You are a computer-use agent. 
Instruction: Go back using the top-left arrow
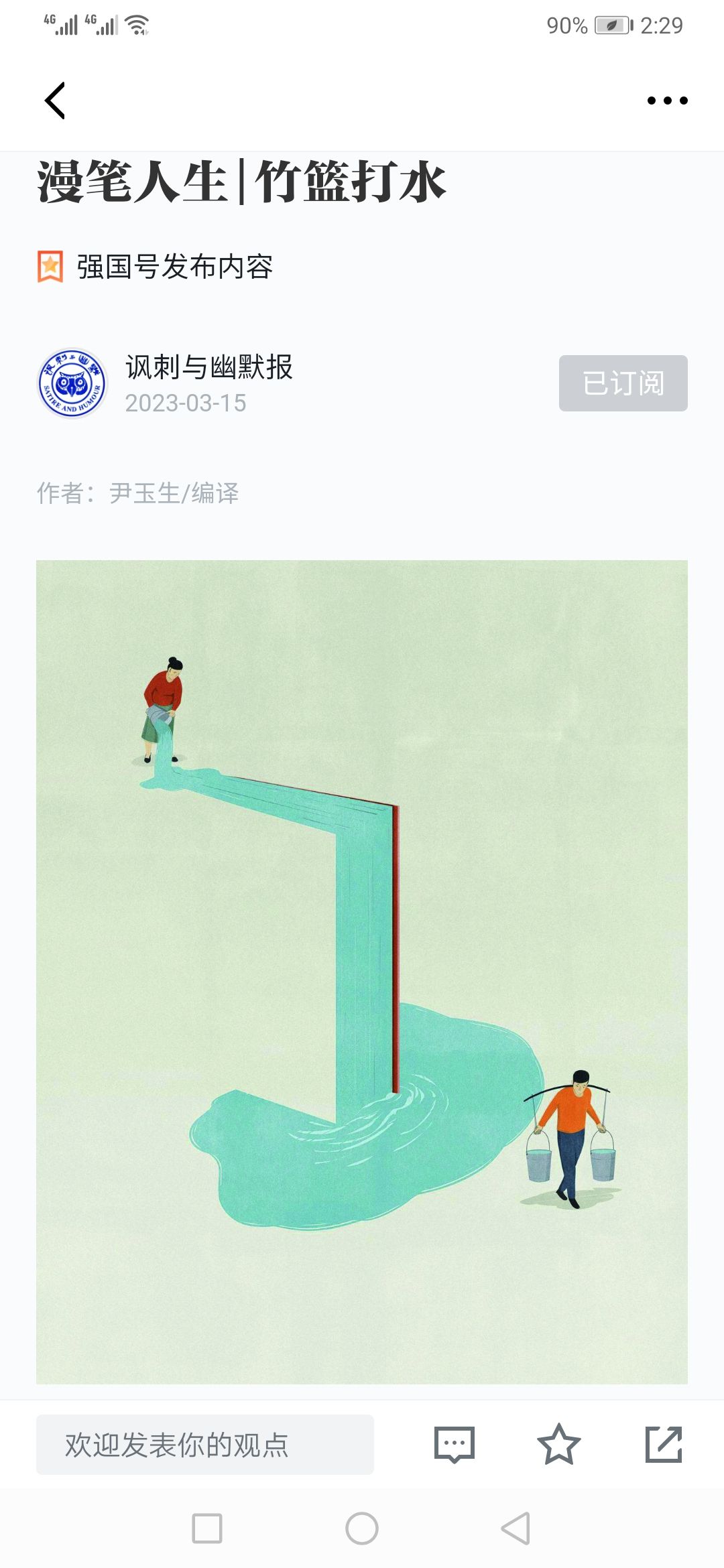[55, 101]
